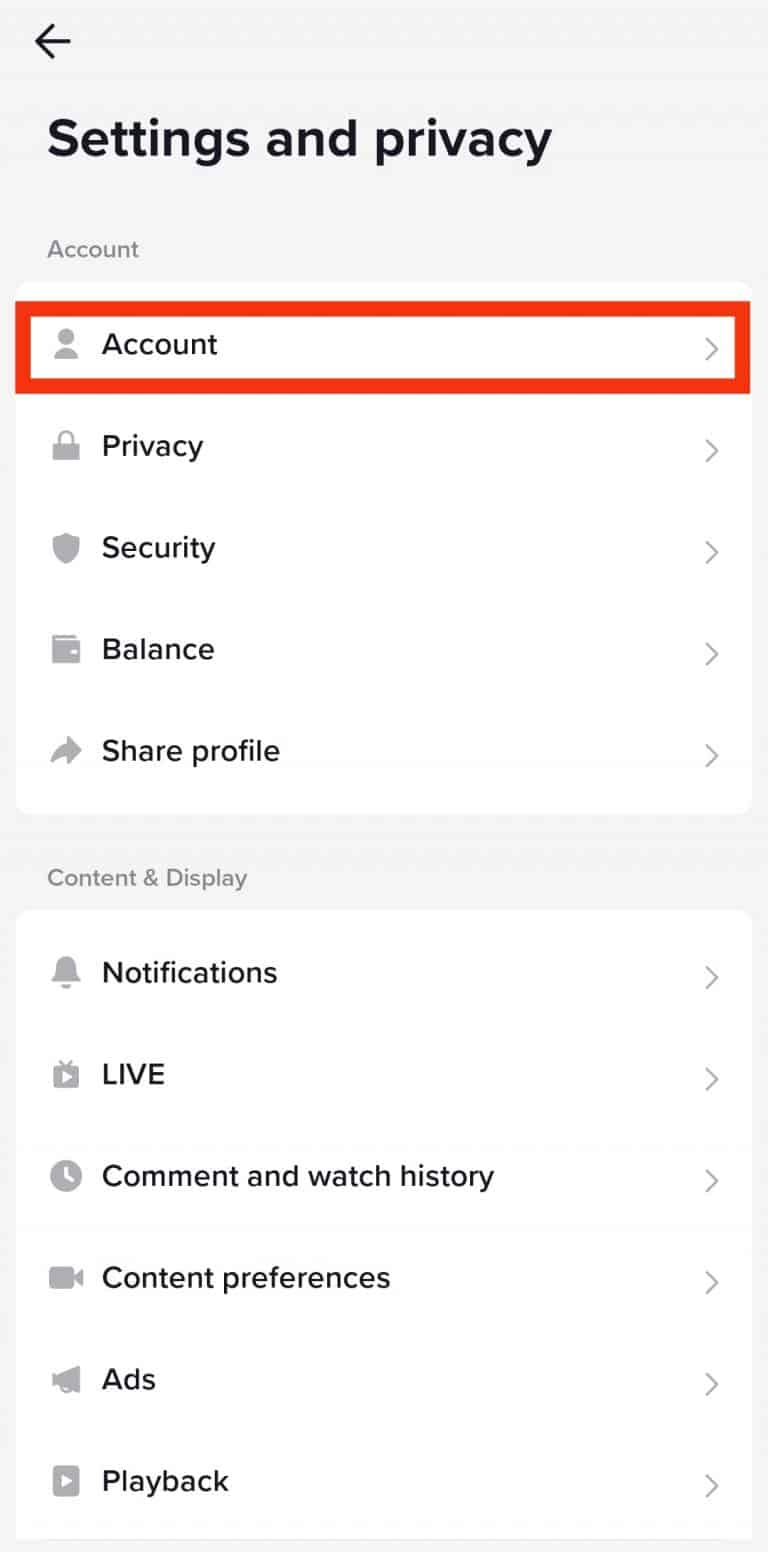Image resolution: width=768 pixels, height=1552 pixels.
Task: Tap the Content preferences camera icon
Action: 67,1278
